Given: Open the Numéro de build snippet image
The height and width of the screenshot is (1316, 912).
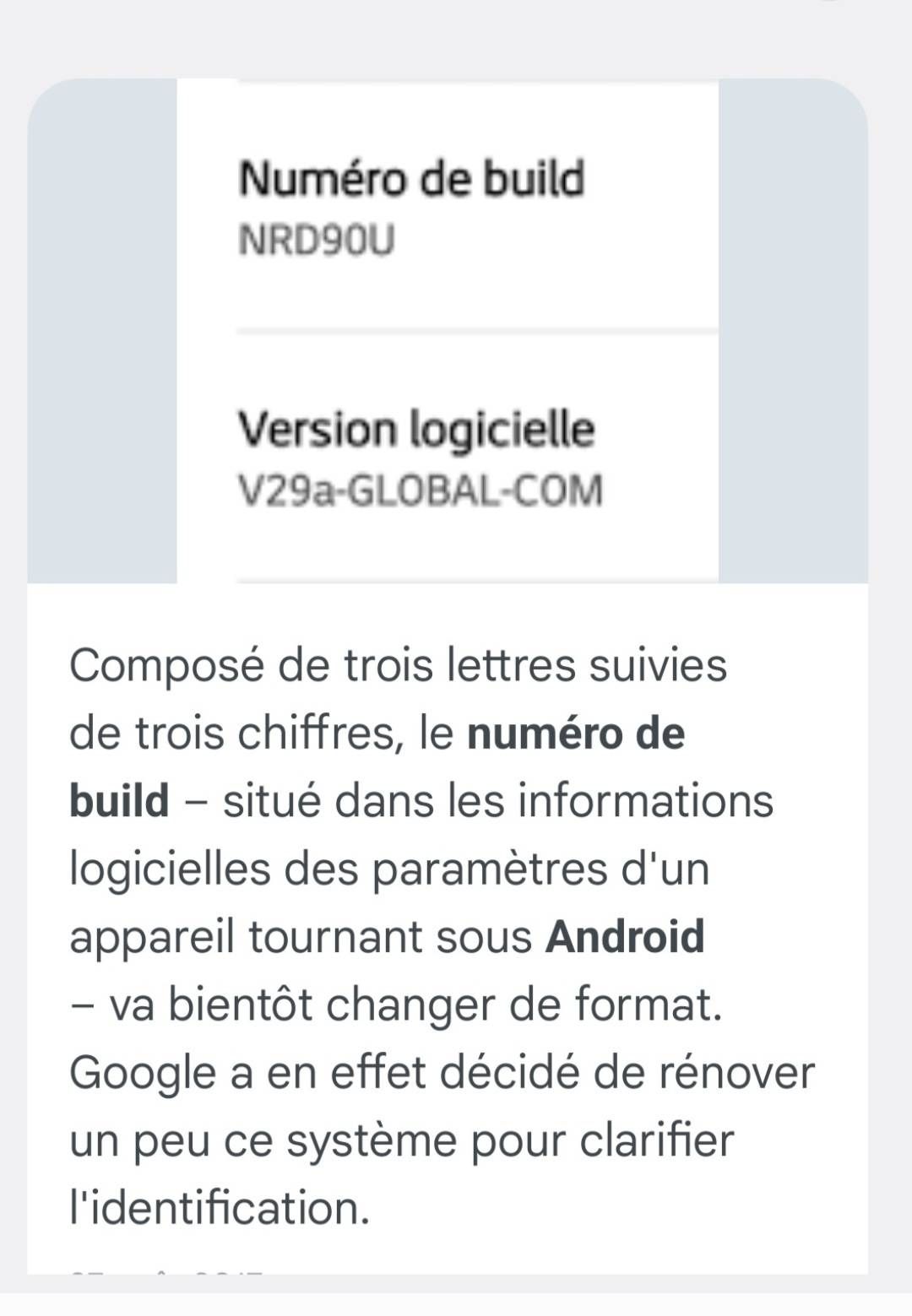Looking at the screenshot, I should (x=448, y=331).
